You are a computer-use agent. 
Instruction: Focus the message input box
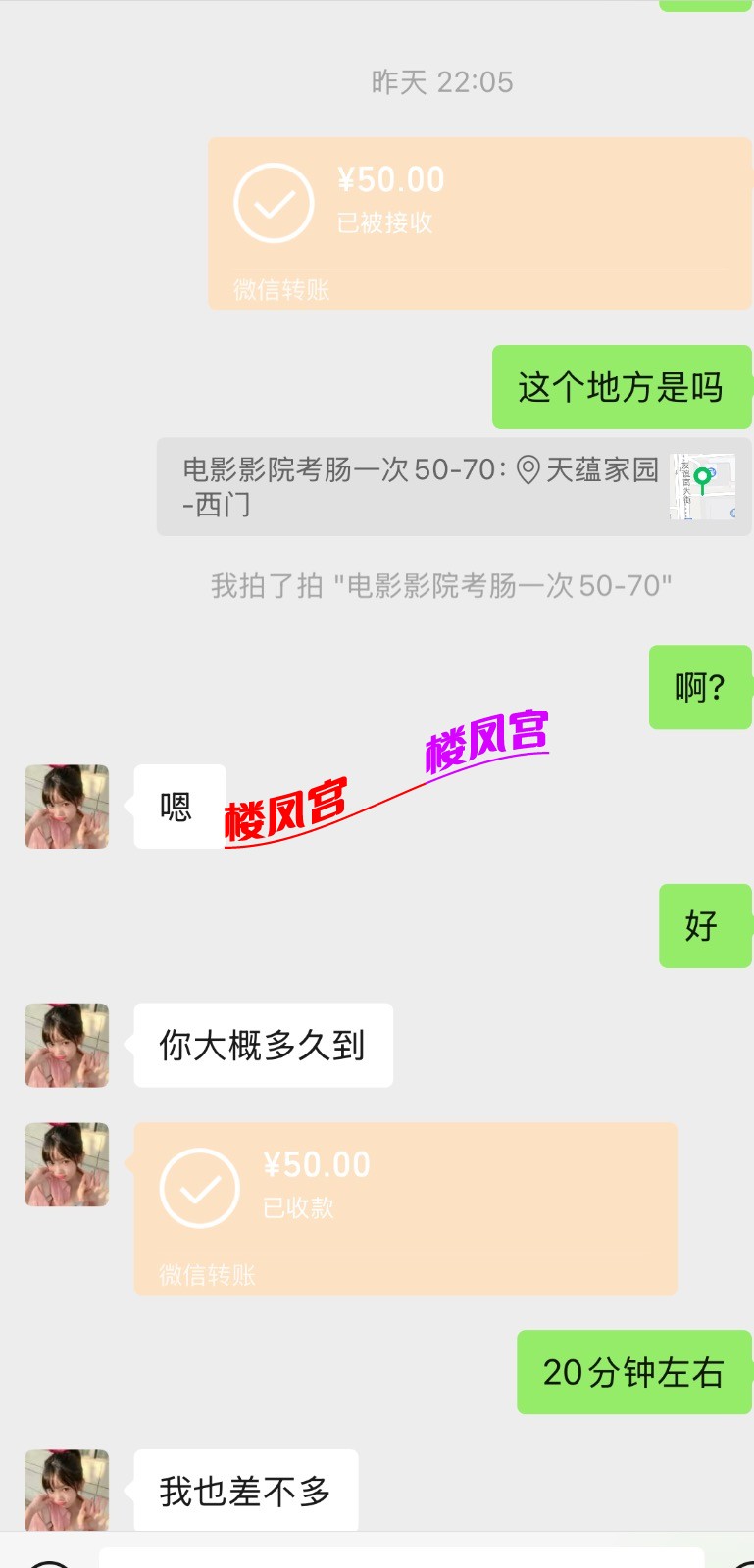(x=402, y=1558)
